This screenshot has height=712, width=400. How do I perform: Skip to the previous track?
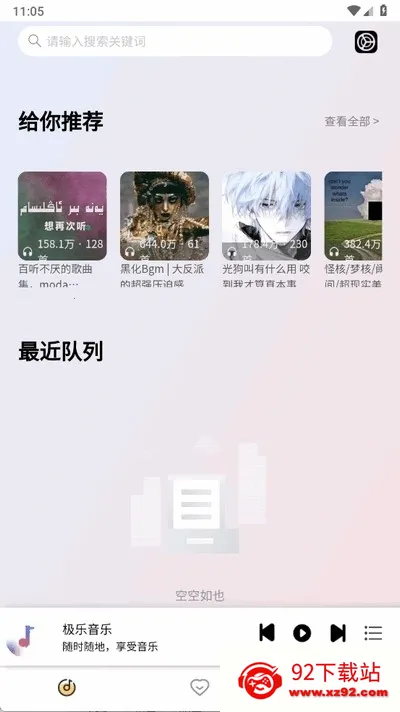(267, 633)
